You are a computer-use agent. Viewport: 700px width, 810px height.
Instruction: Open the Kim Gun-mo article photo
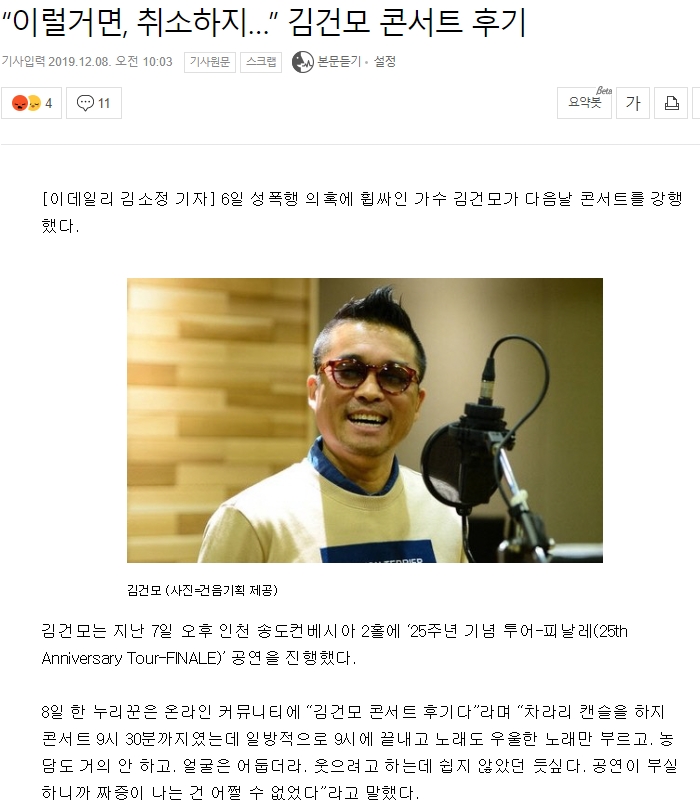(x=365, y=420)
